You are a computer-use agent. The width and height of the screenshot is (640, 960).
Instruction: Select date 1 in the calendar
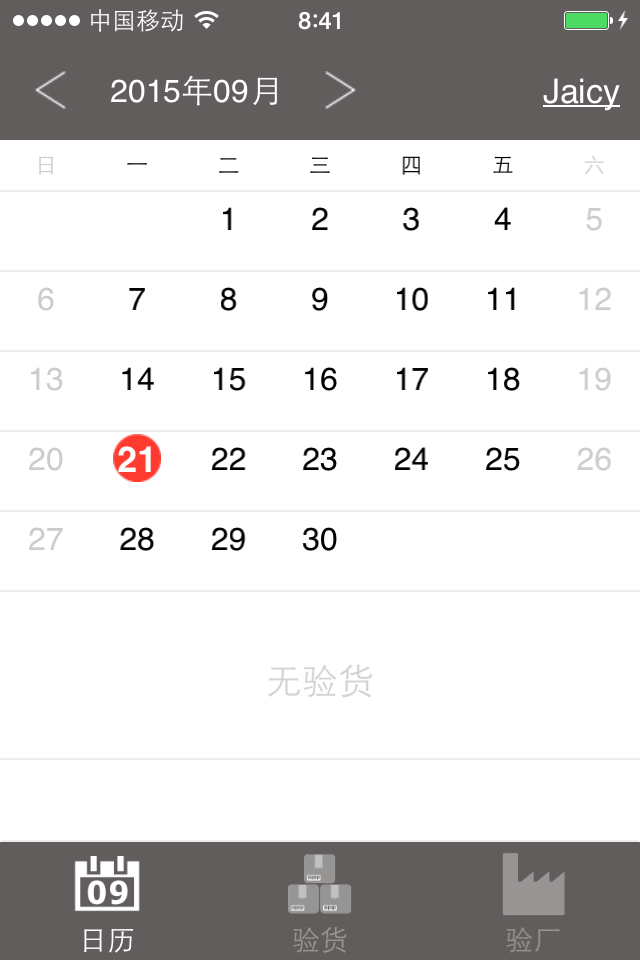(228, 220)
